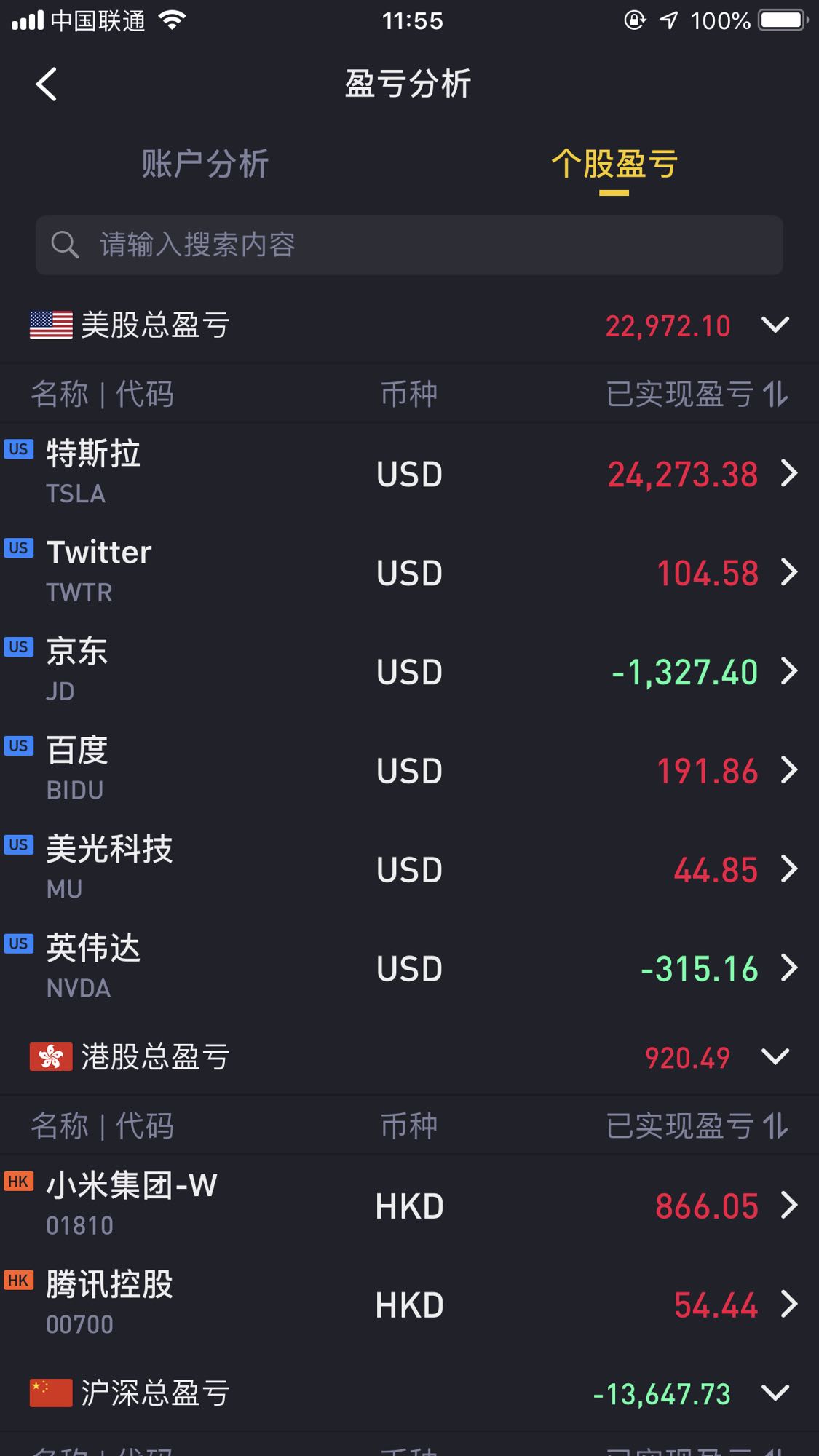This screenshot has width=819, height=1456.
Task: View 美光科技 MU profit details
Action: click(x=409, y=869)
